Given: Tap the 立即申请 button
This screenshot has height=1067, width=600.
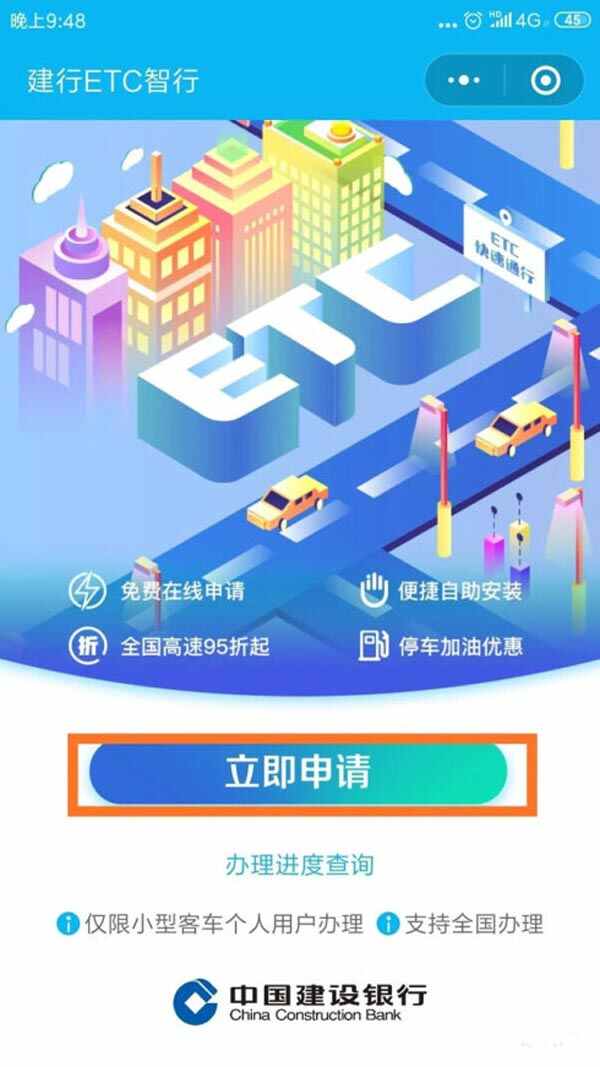Looking at the screenshot, I should [299, 773].
